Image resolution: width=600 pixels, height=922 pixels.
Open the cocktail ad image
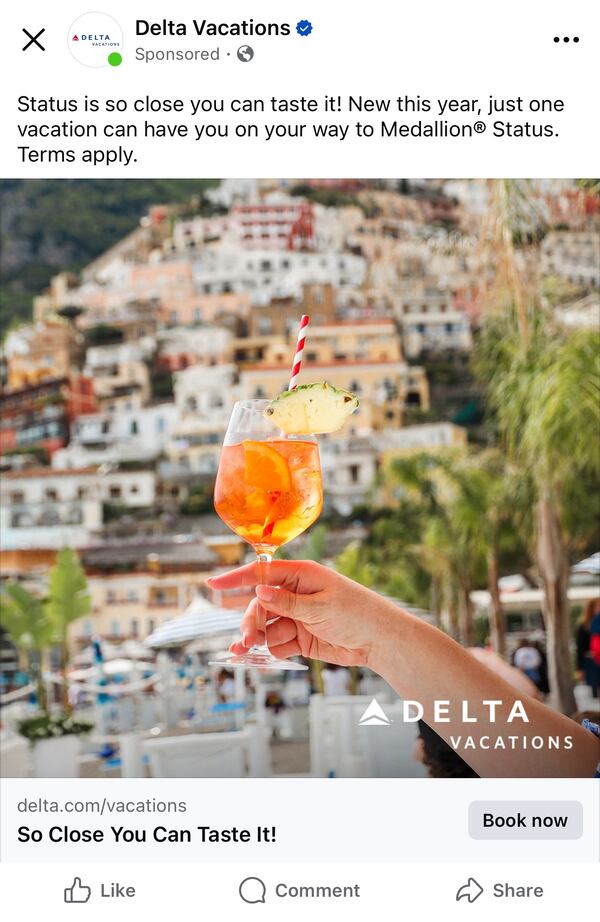(300, 478)
